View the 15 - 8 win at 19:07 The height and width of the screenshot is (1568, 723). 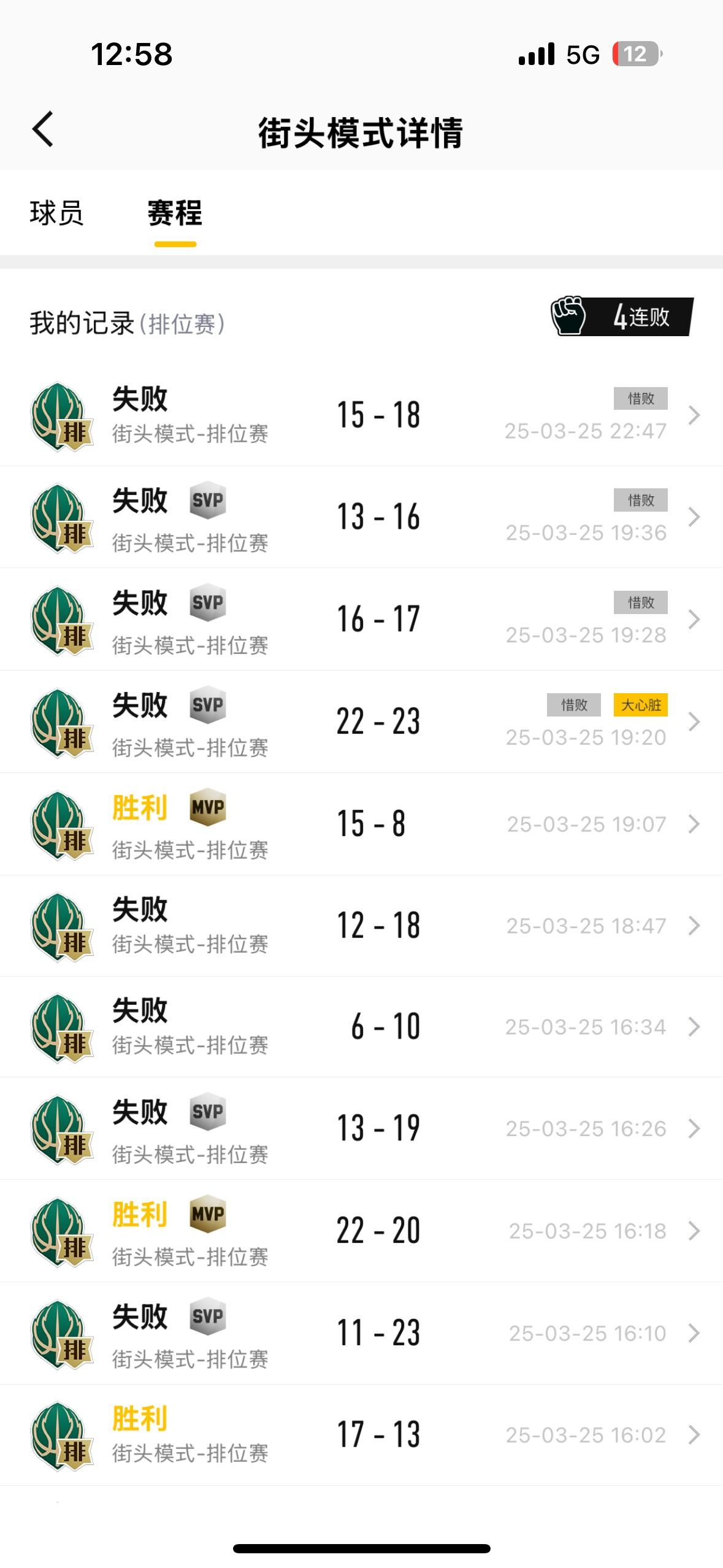[361, 824]
